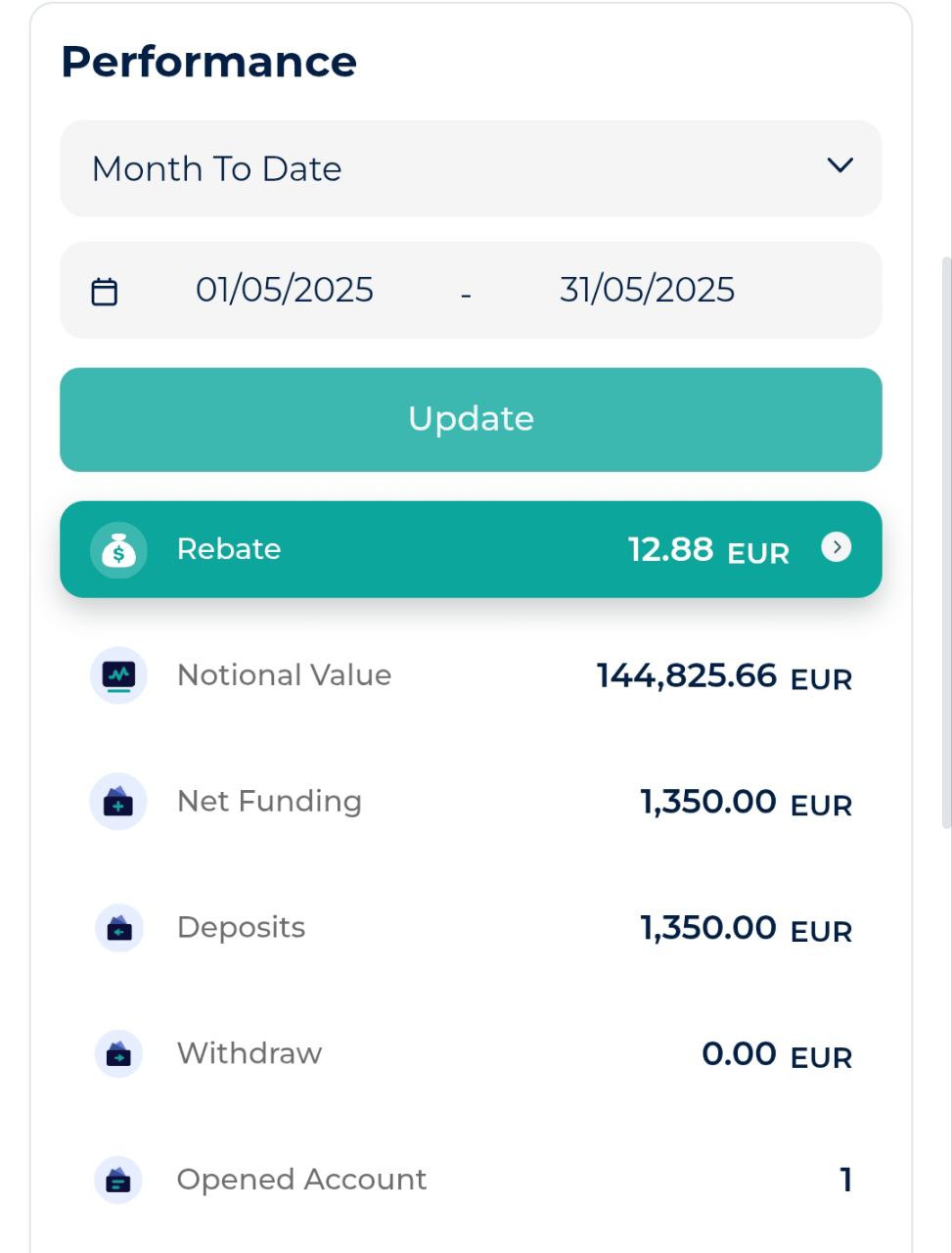Open the Month To Date period dropdown

click(471, 168)
